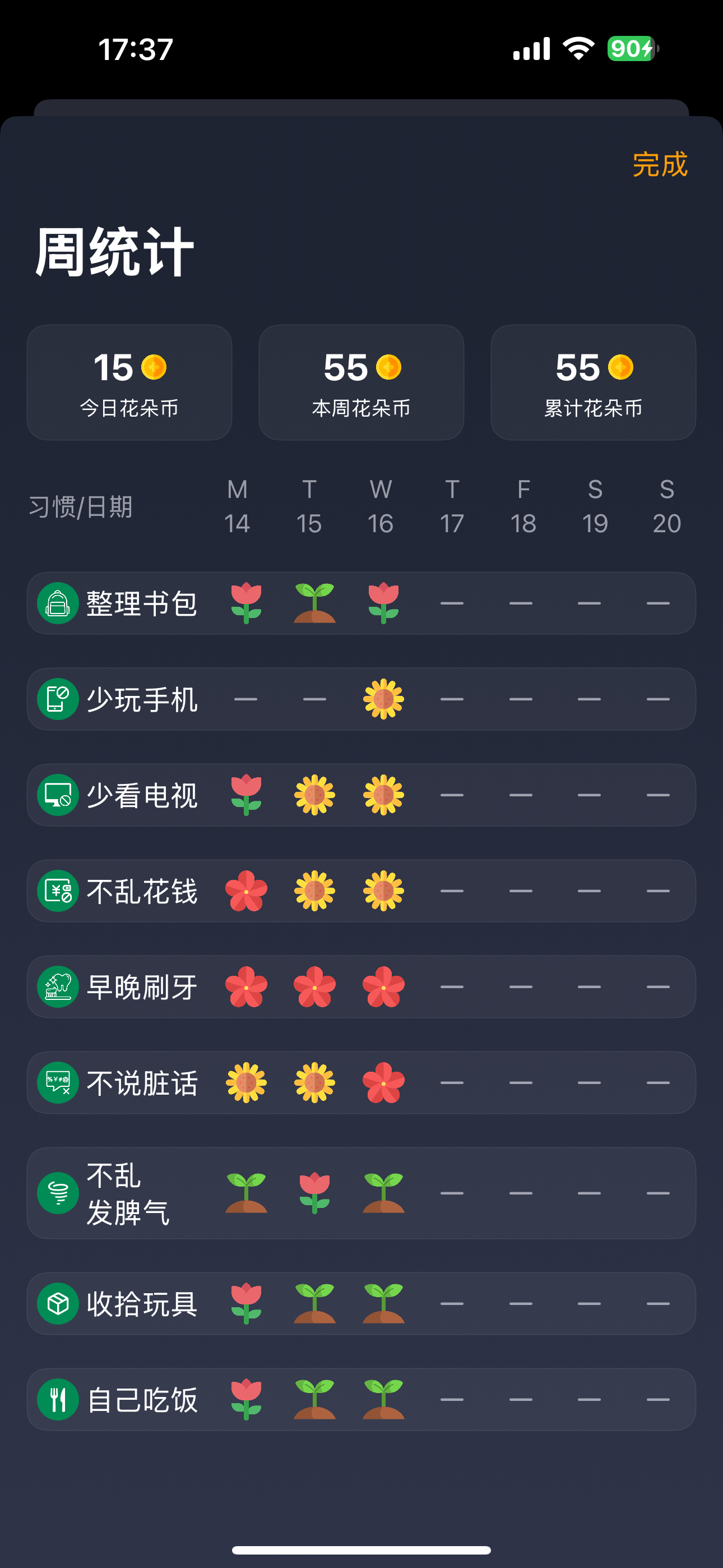Open the 自己吃饭 habit row
723x1568 pixels.
pyautogui.click(x=141, y=1399)
